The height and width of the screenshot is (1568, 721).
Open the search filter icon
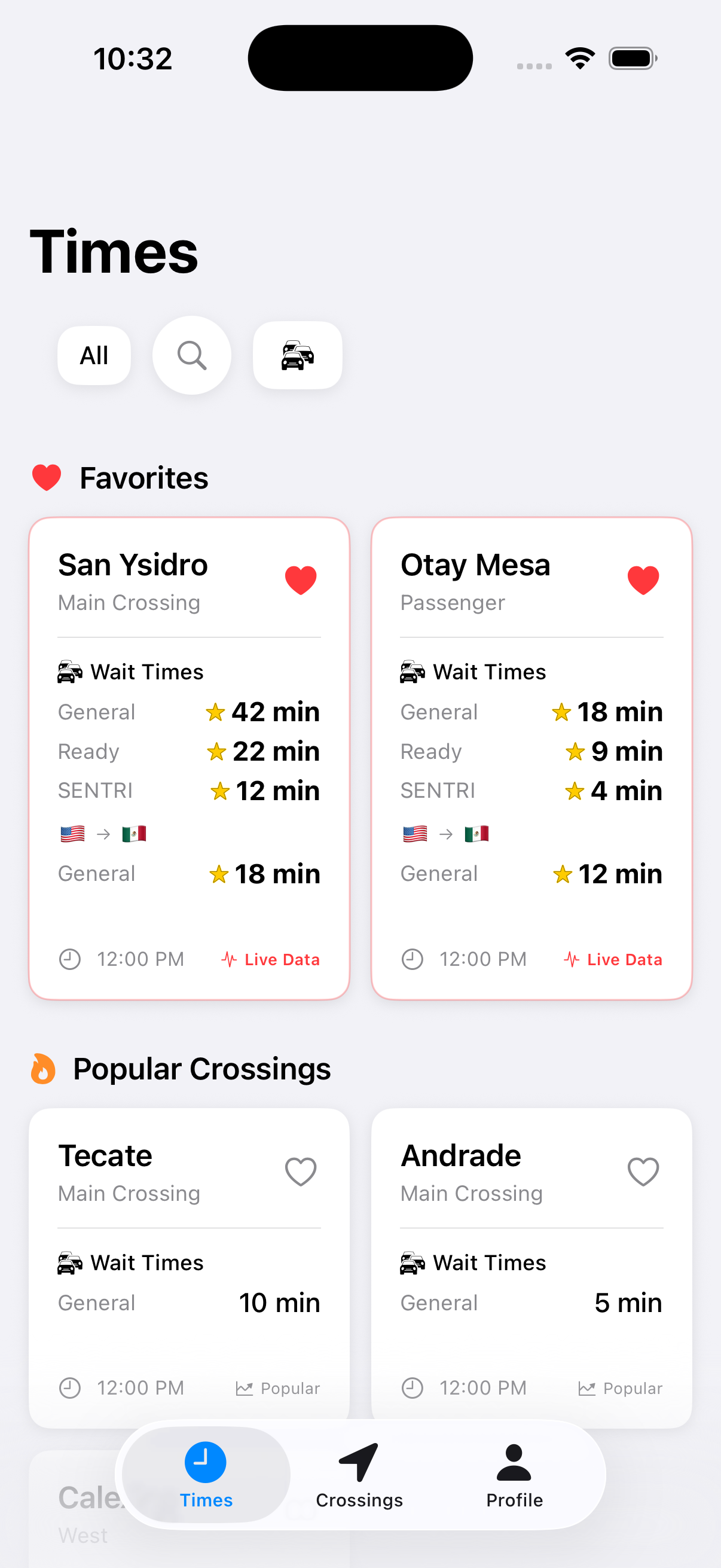click(x=192, y=355)
